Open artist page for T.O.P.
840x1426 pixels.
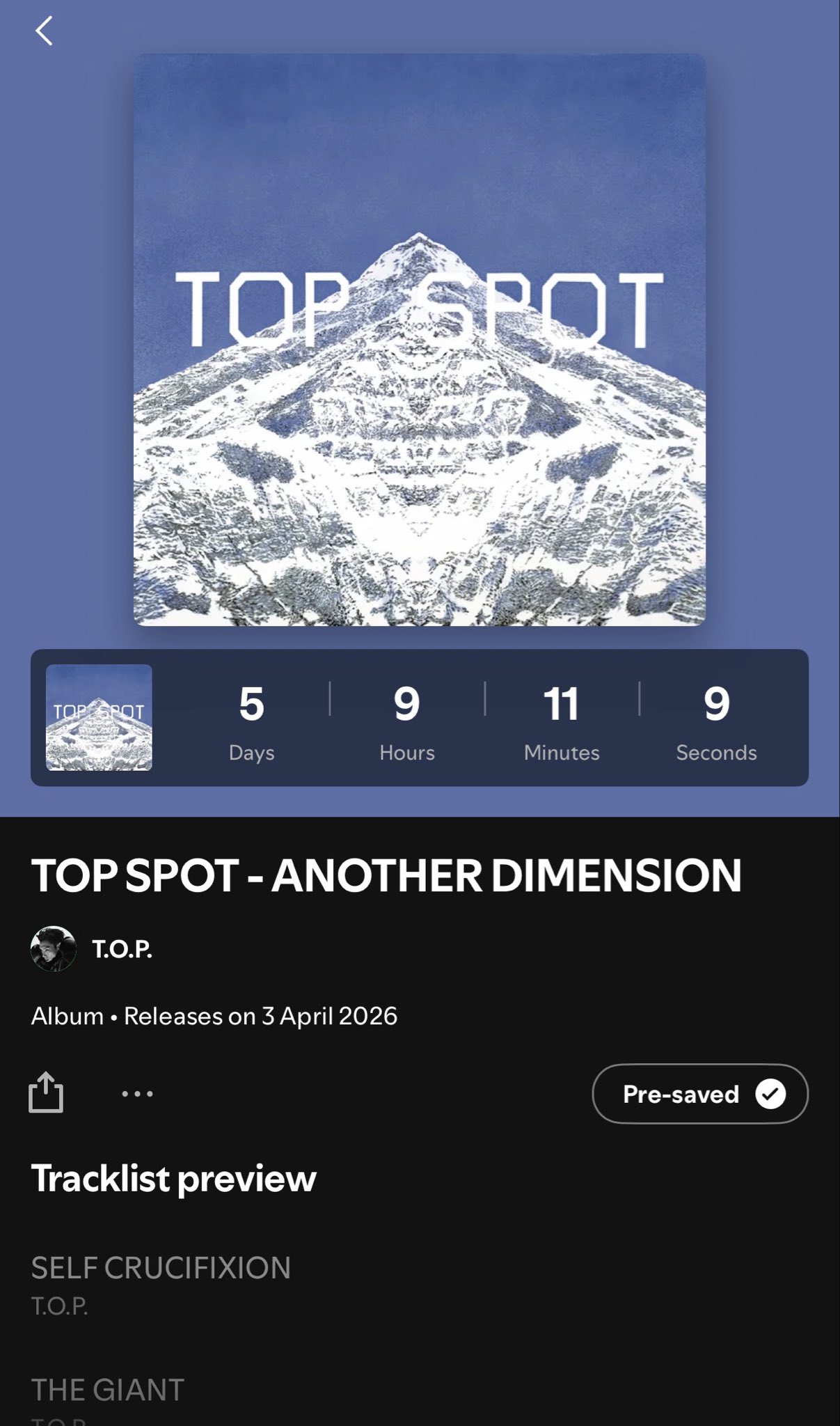pos(121,949)
